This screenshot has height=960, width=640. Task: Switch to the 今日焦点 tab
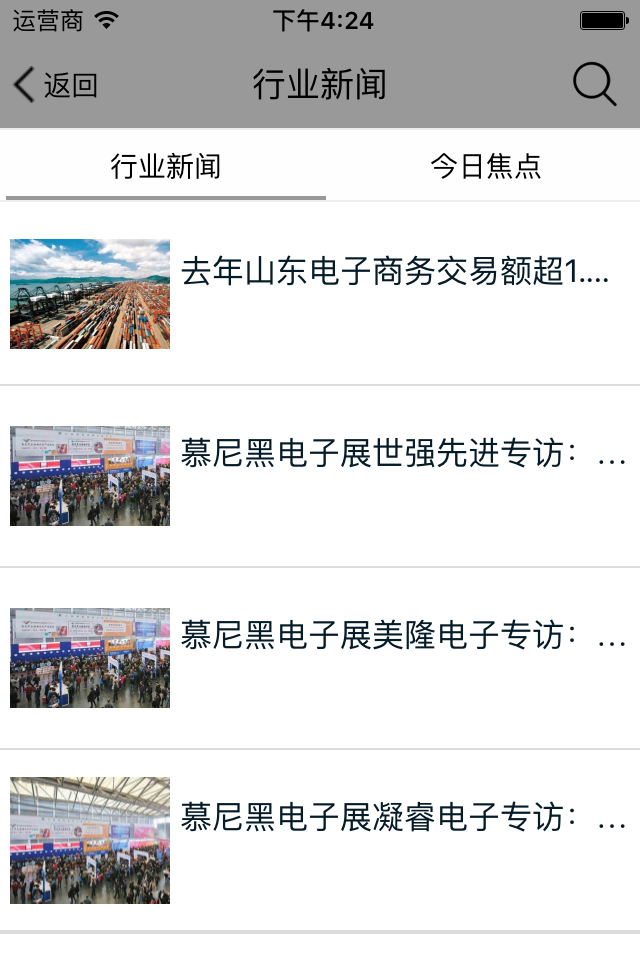tap(486, 166)
